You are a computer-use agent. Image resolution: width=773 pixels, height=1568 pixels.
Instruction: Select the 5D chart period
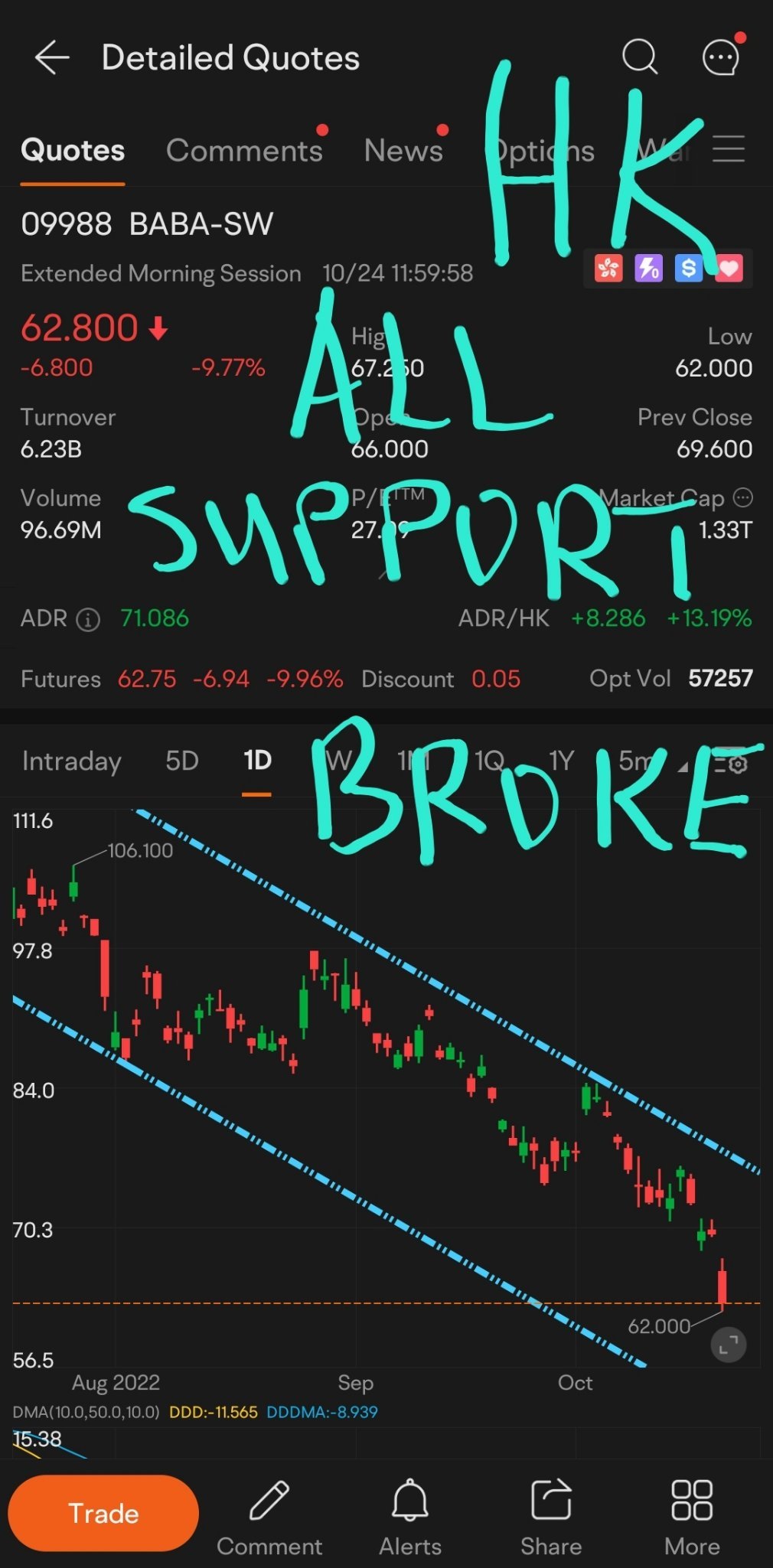coord(182,761)
